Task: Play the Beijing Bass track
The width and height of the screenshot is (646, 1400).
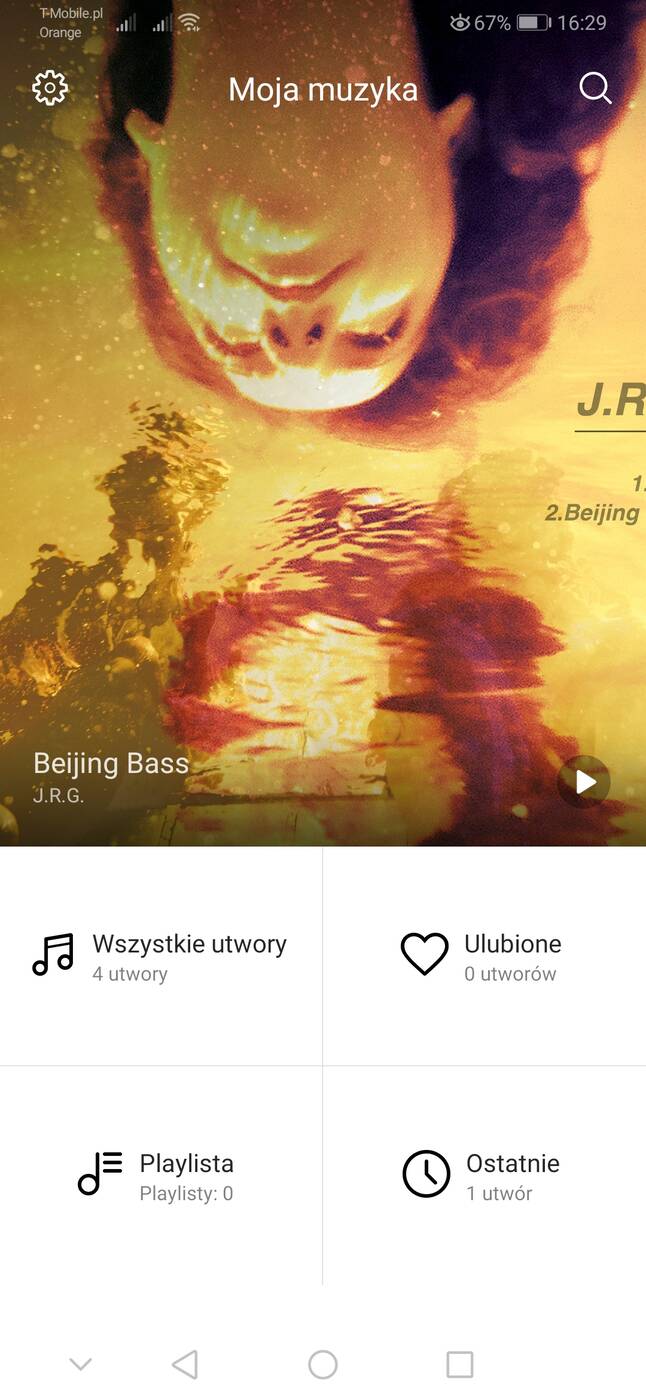Action: point(586,782)
